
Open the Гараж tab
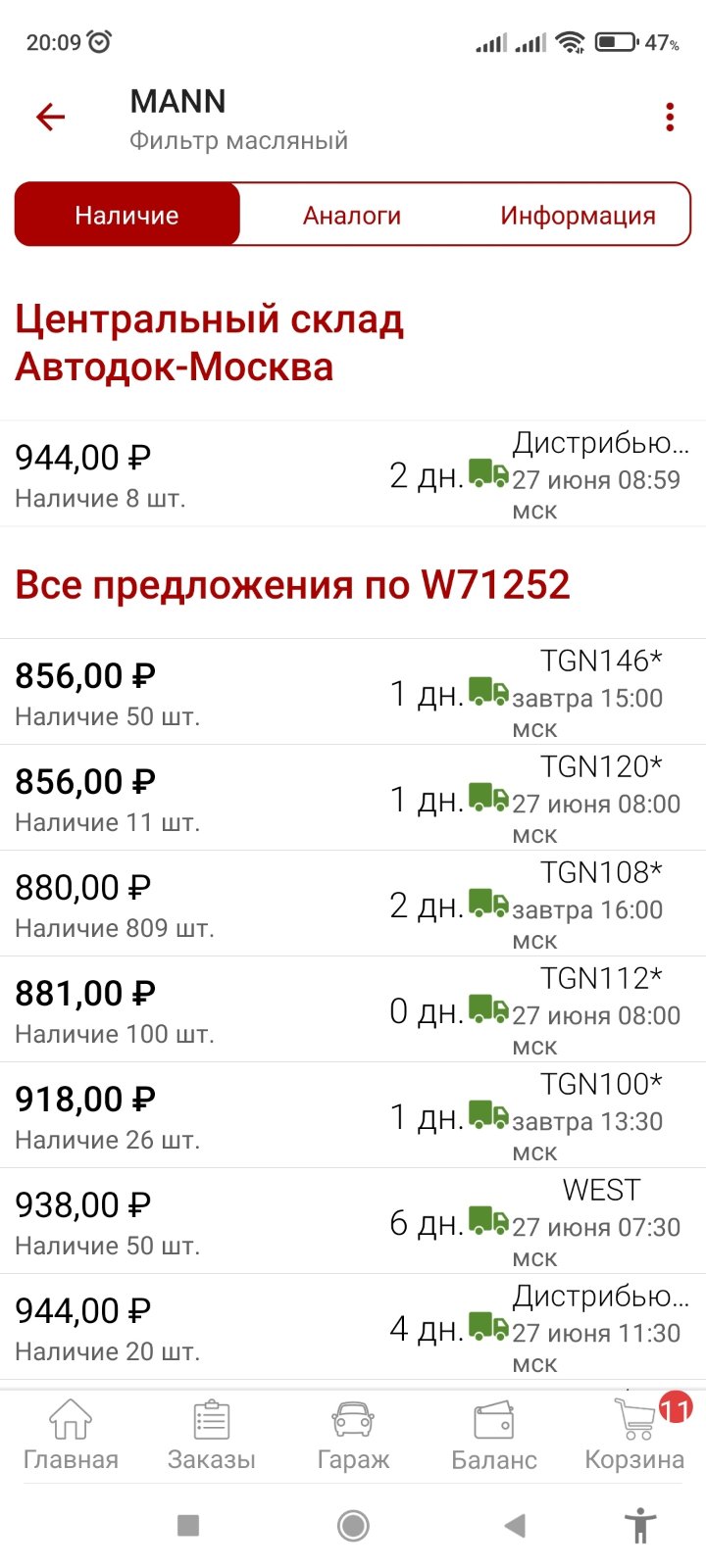353,1435
